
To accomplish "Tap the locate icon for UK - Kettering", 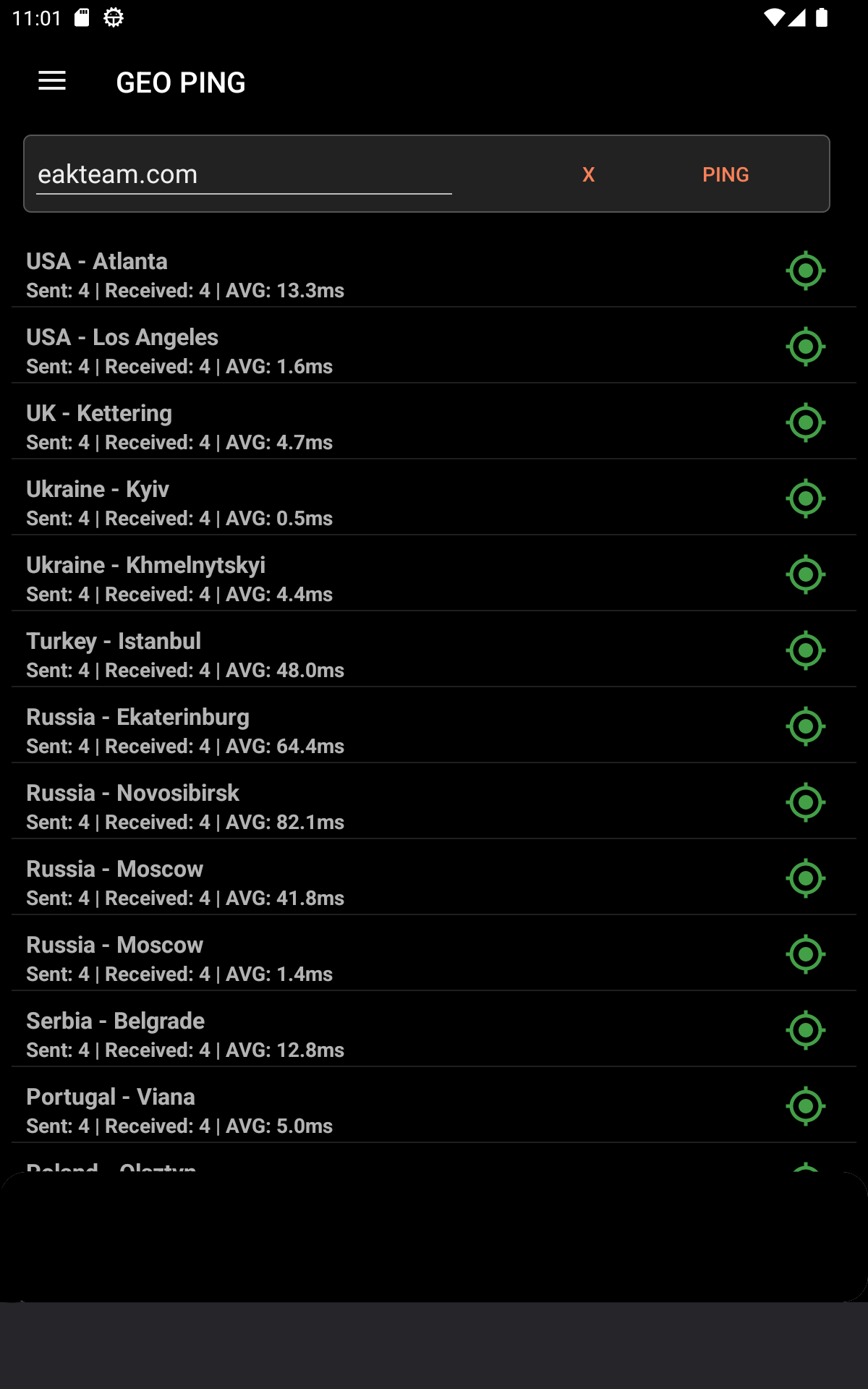I will tap(806, 422).
